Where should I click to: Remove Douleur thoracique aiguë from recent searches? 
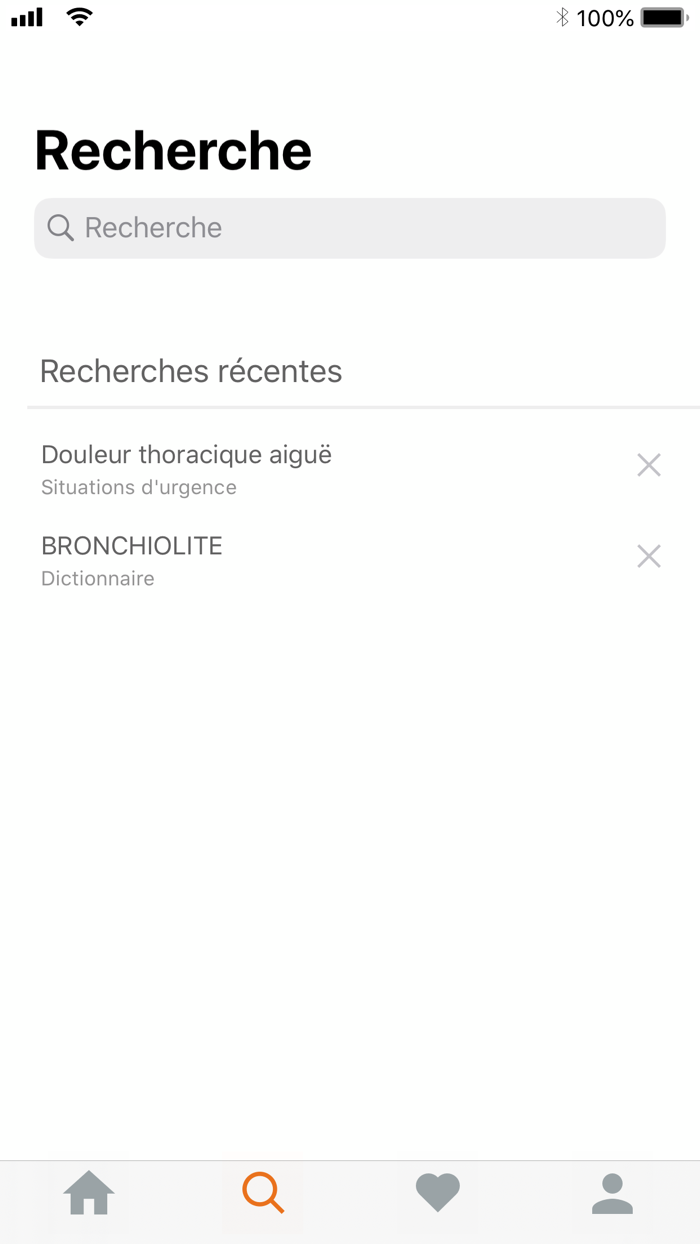(649, 465)
